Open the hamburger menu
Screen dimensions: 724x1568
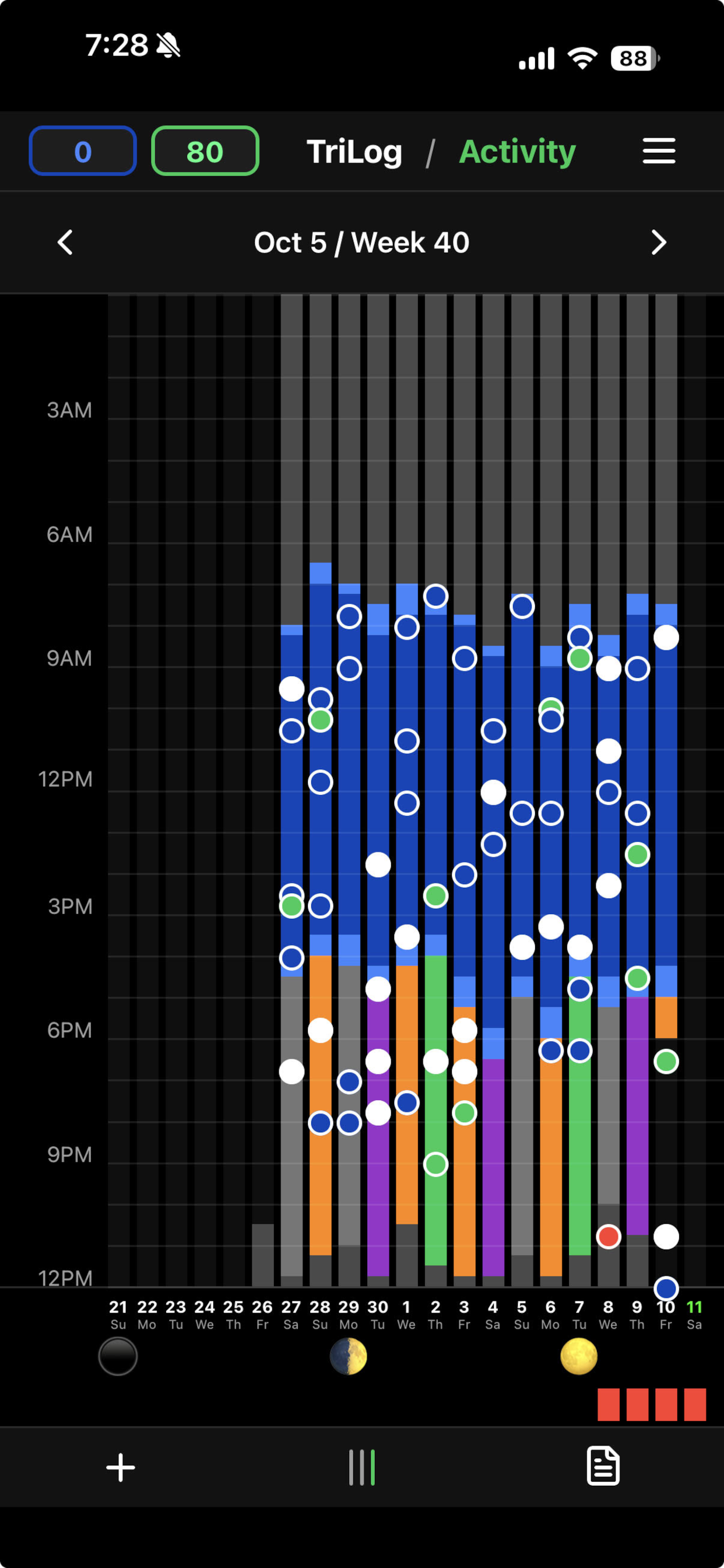[658, 151]
